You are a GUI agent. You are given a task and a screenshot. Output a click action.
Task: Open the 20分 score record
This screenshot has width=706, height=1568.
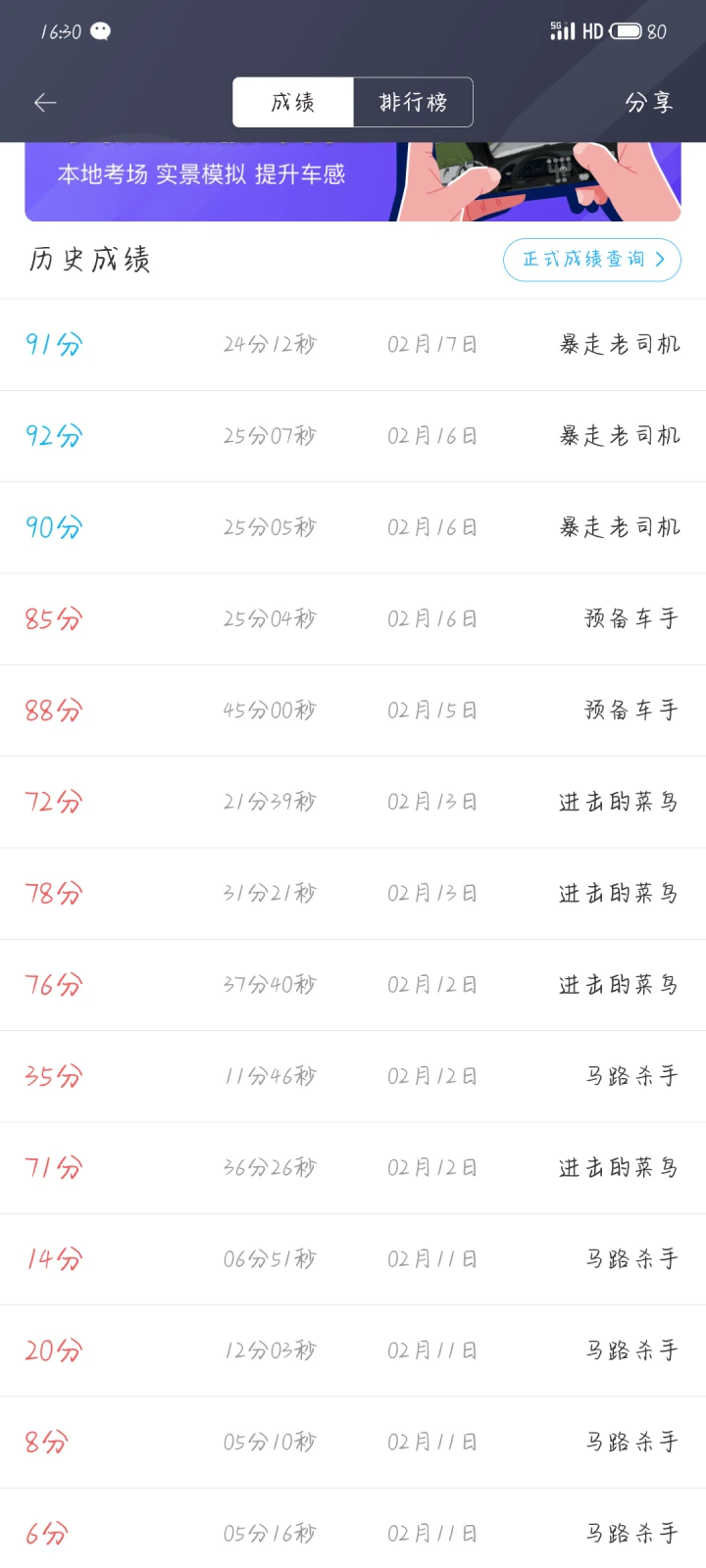tap(353, 1350)
